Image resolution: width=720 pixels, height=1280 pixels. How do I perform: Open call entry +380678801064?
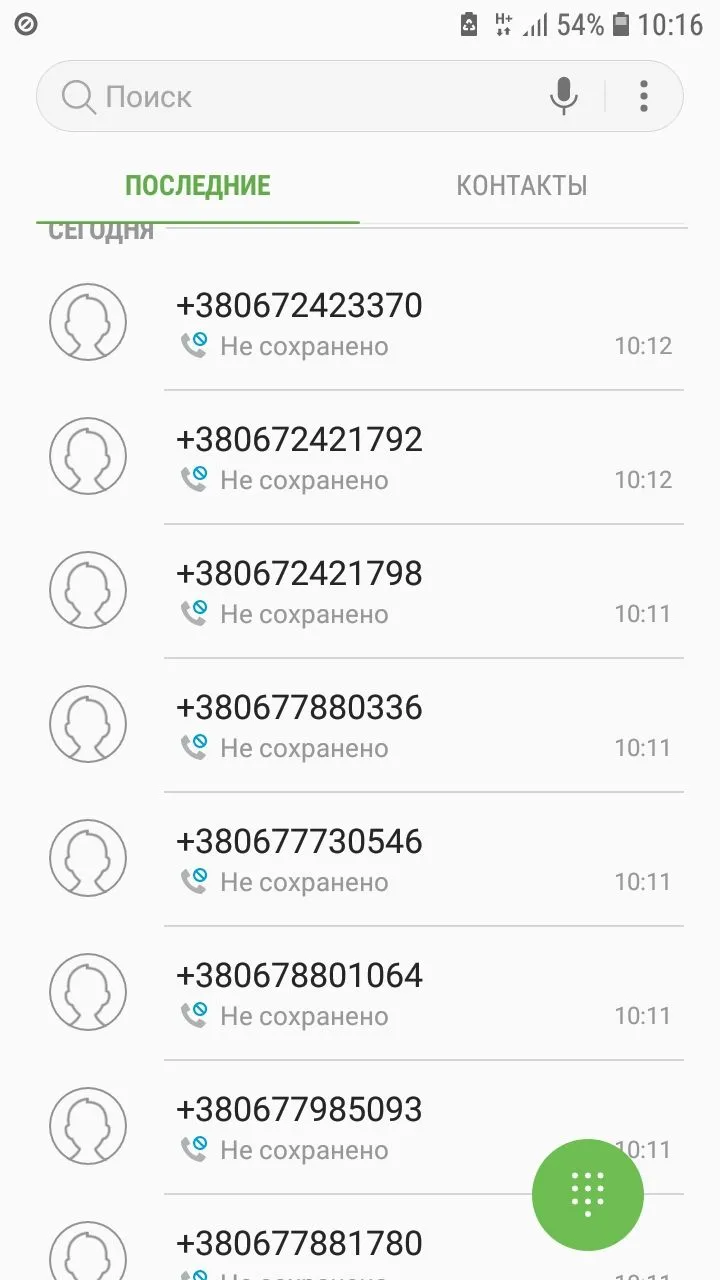400,994
